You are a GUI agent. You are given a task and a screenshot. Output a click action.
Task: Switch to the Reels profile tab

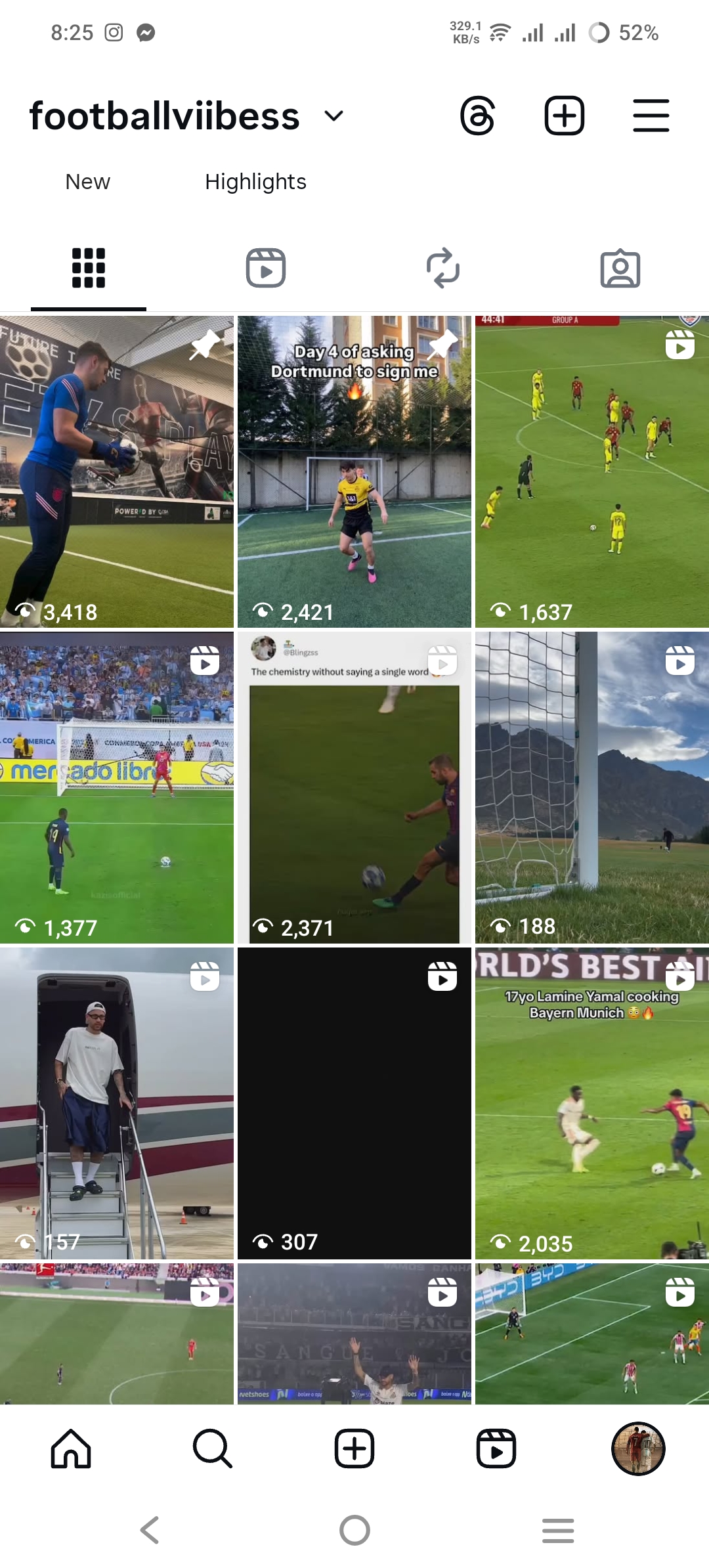265,268
